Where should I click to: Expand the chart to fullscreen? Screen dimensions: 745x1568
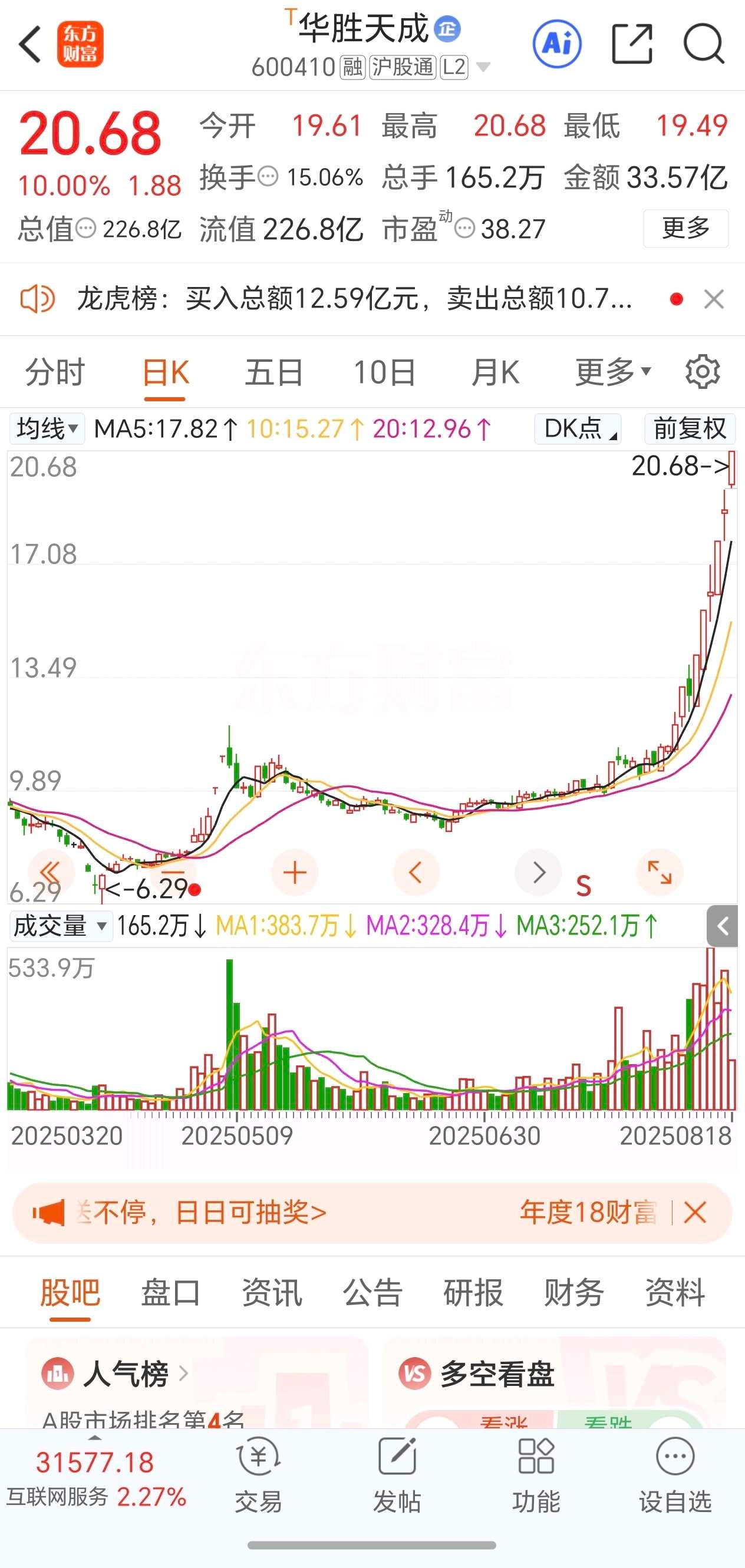(x=660, y=873)
